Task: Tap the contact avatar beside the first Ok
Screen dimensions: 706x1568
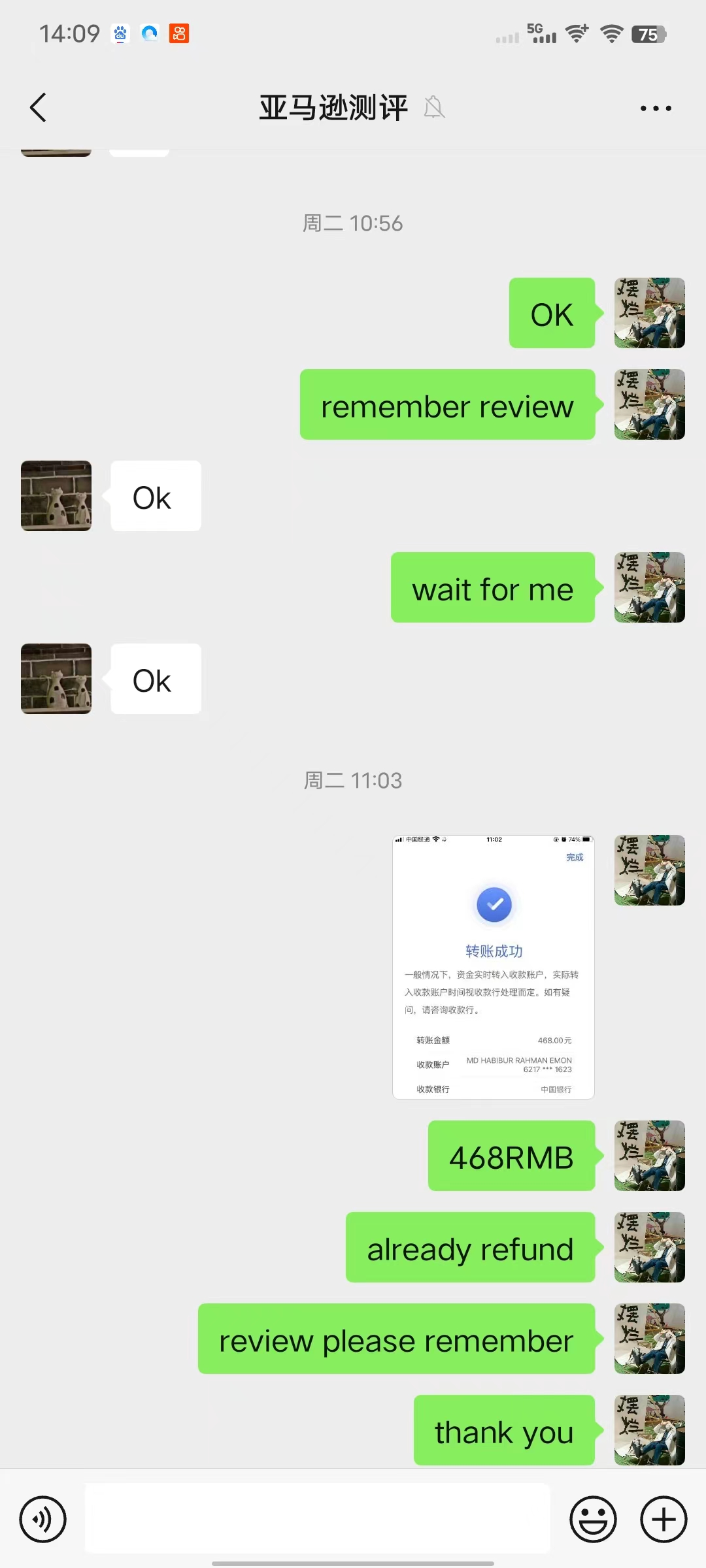Action: tap(56, 496)
